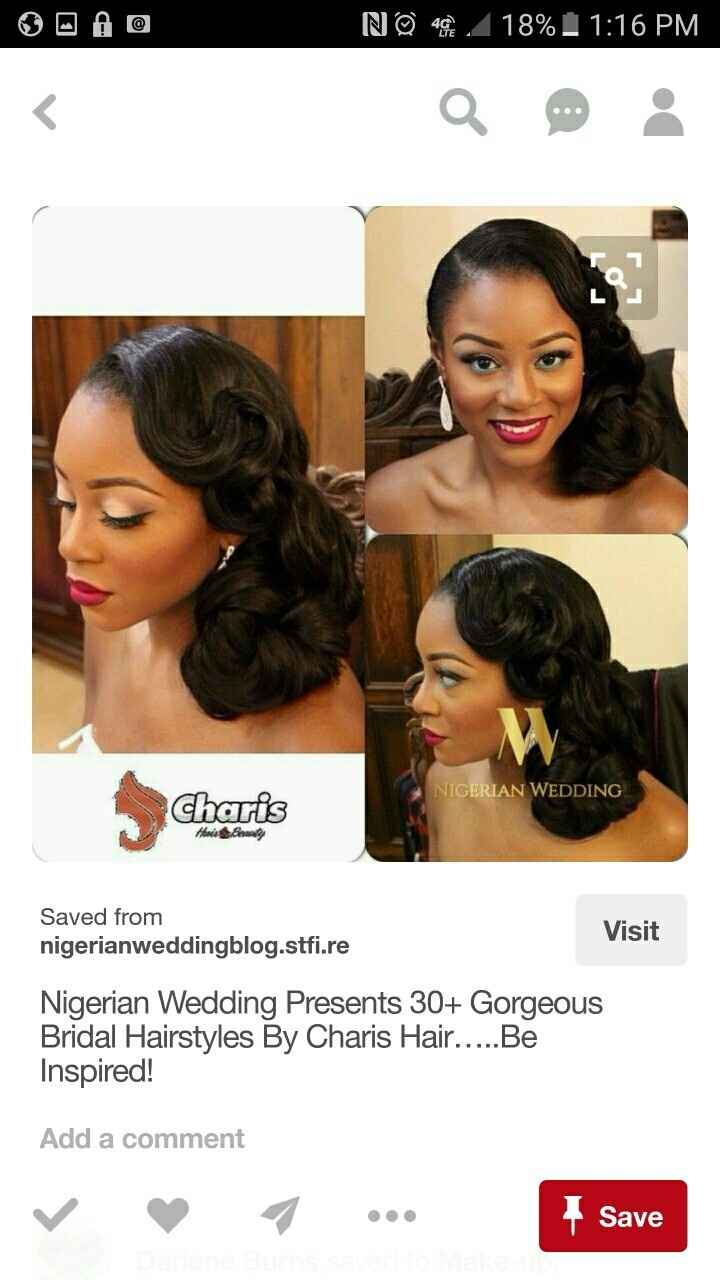The image size is (720, 1280).
Task: Tap the back arrow chevron
Action: (45, 112)
